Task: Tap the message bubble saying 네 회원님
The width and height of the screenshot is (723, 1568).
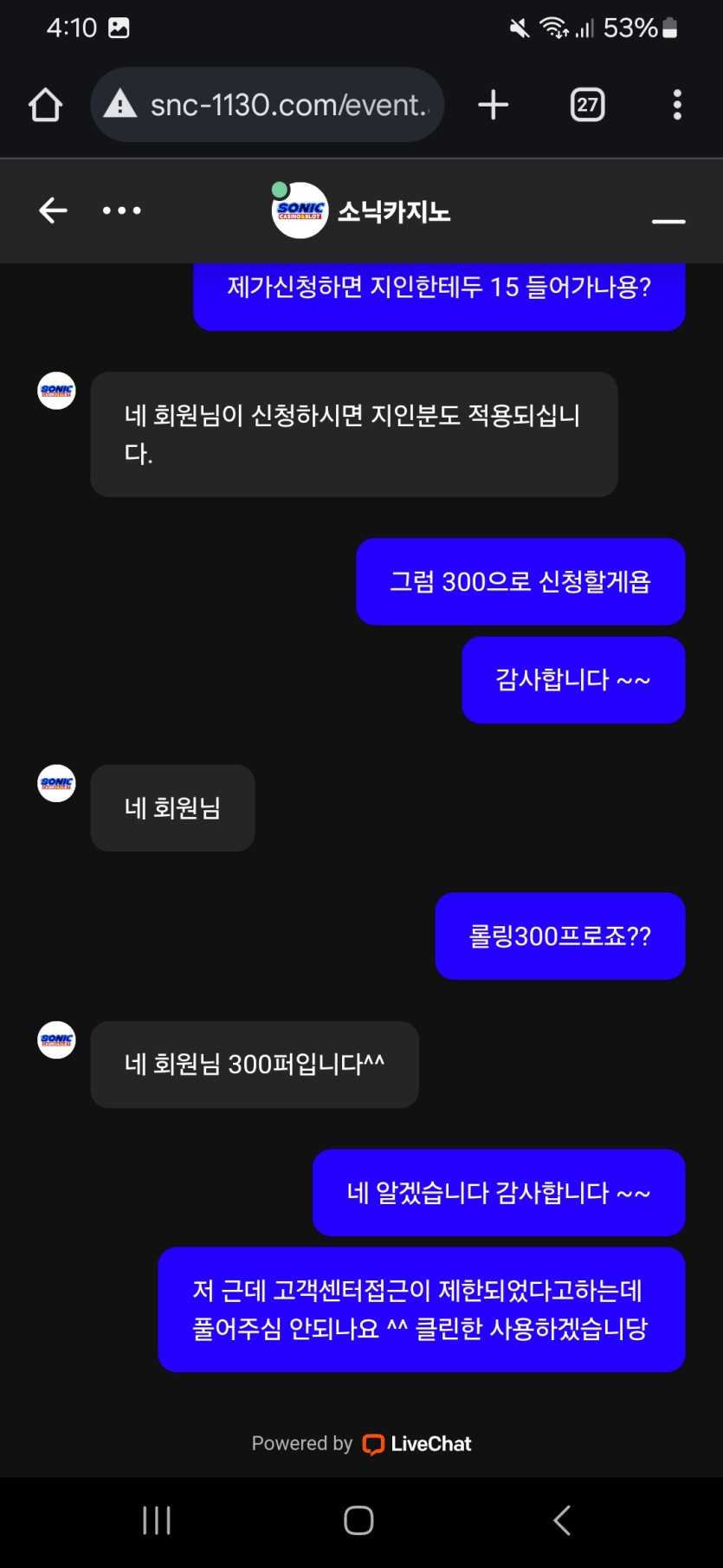Action: [171, 807]
